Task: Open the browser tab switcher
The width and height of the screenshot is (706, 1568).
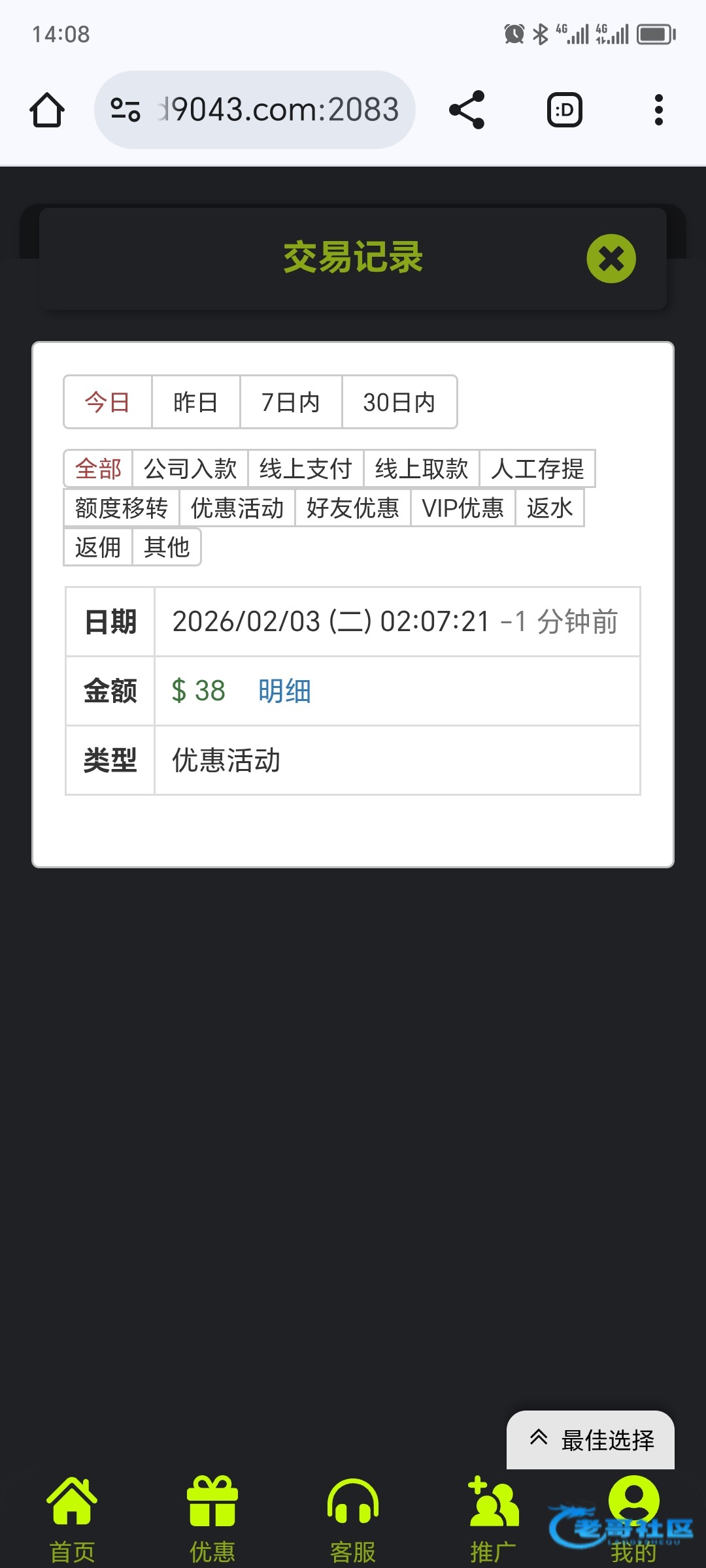Action: pos(564,110)
